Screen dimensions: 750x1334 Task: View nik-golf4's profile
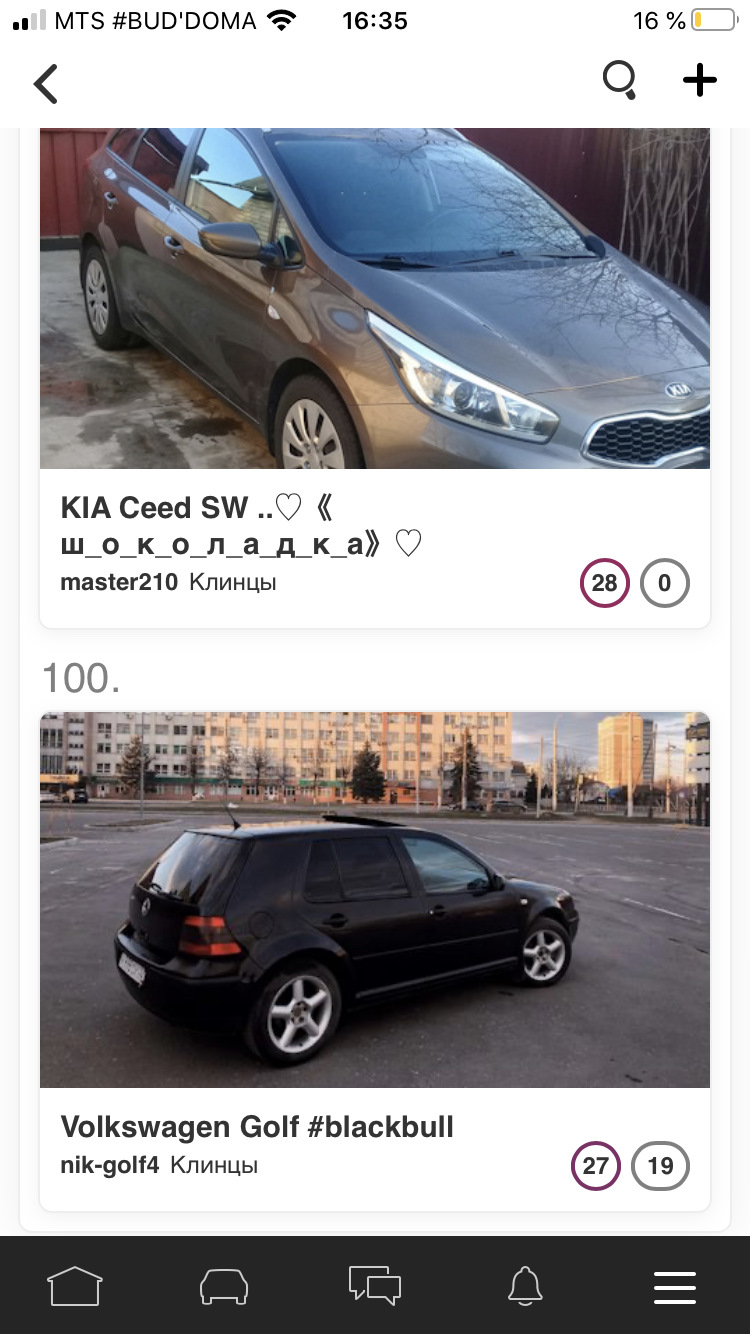[x=110, y=1165]
